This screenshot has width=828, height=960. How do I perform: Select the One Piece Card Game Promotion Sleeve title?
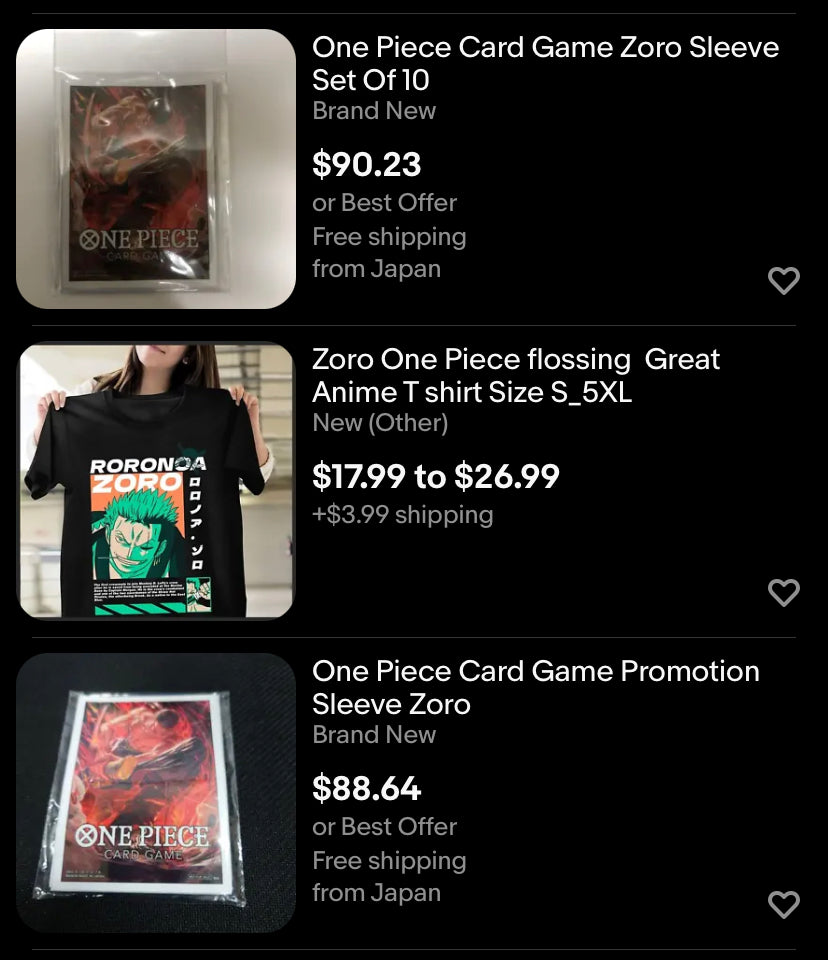click(x=535, y=687)
